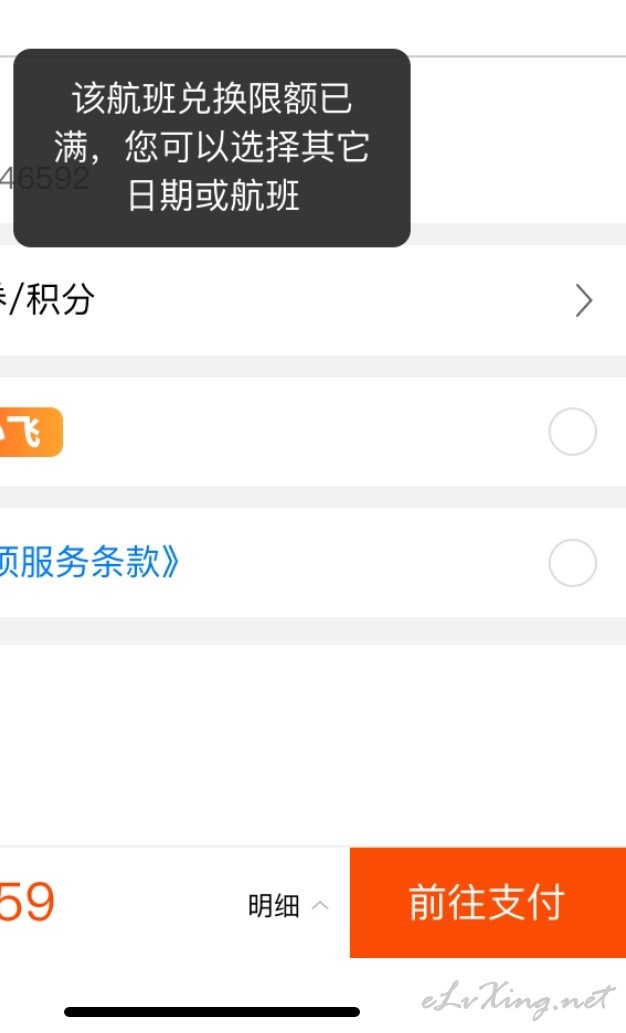Expand the 明细 price details
Screen dimensions: 626x1033
pos(288,905)
